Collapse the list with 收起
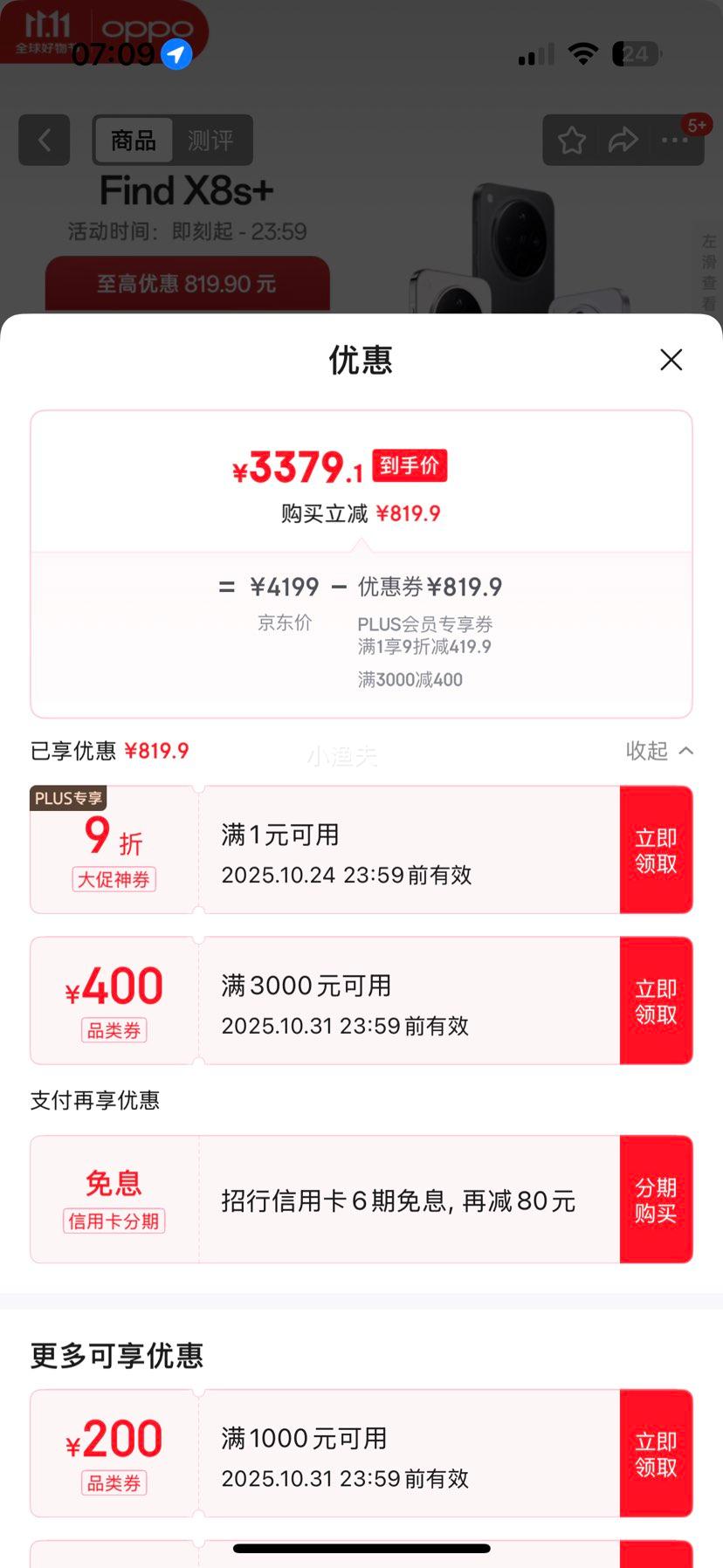Image resolution: width=723 pixels, height=1568 pixels. 659,751
